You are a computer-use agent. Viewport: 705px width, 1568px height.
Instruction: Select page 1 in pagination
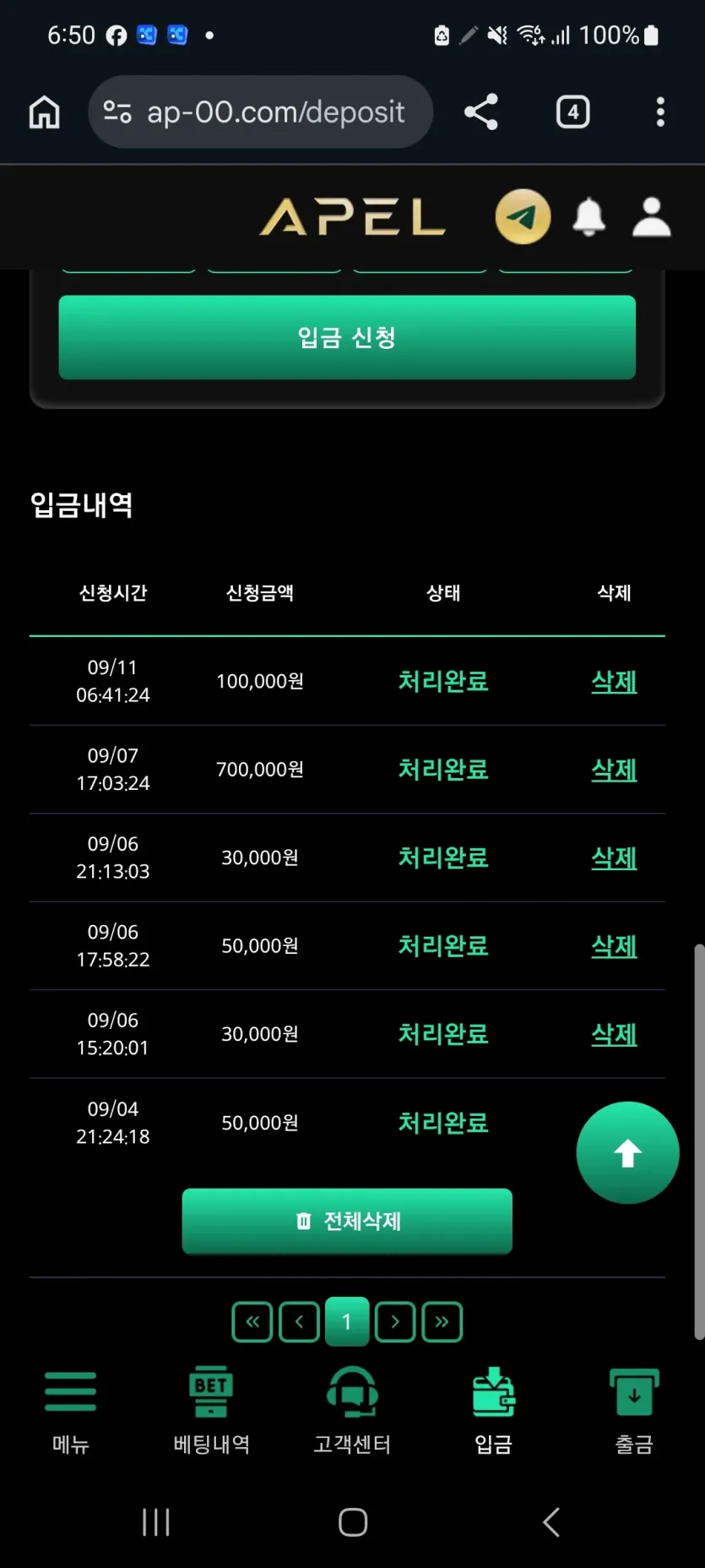(x=347, y=1321)
